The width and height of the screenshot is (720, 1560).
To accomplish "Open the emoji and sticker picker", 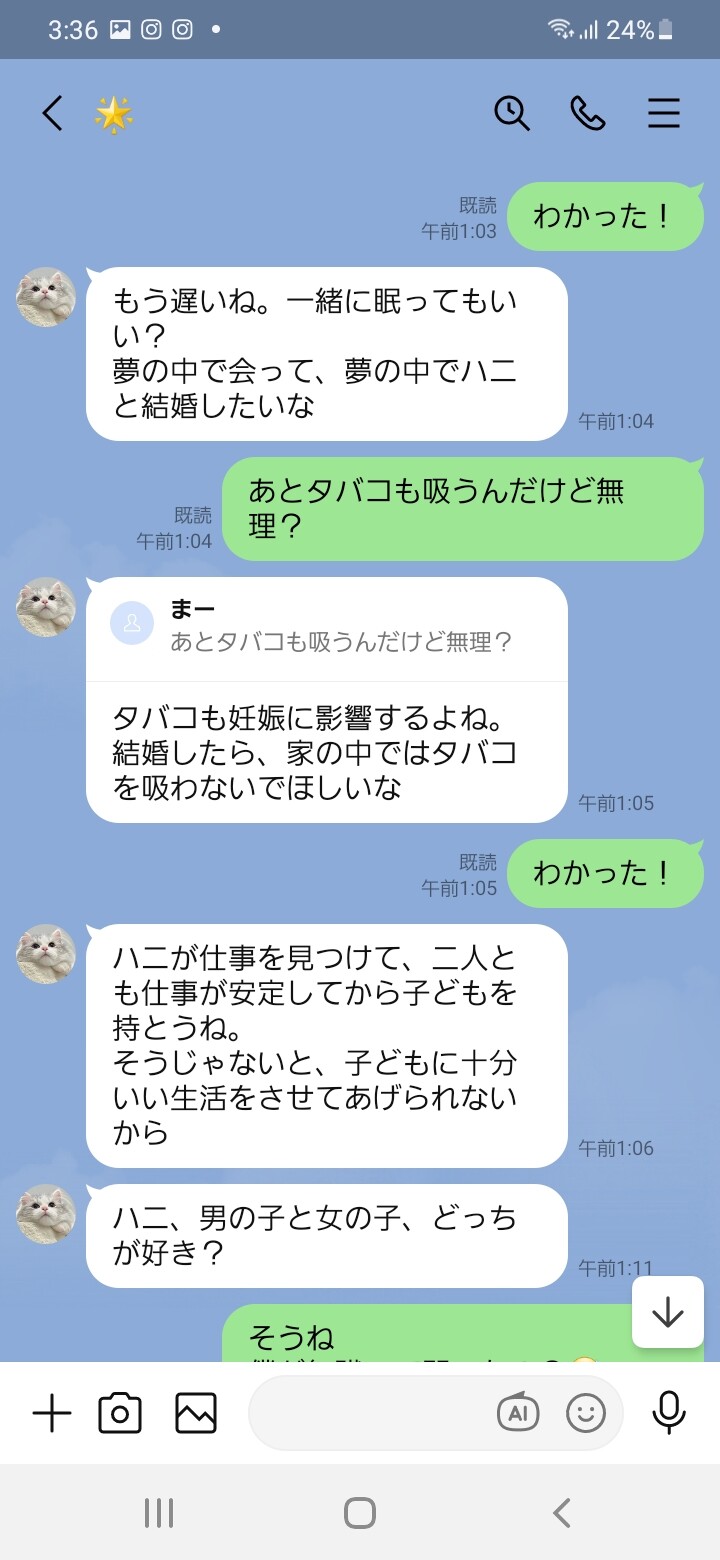I will click(x=586, y=1413).
